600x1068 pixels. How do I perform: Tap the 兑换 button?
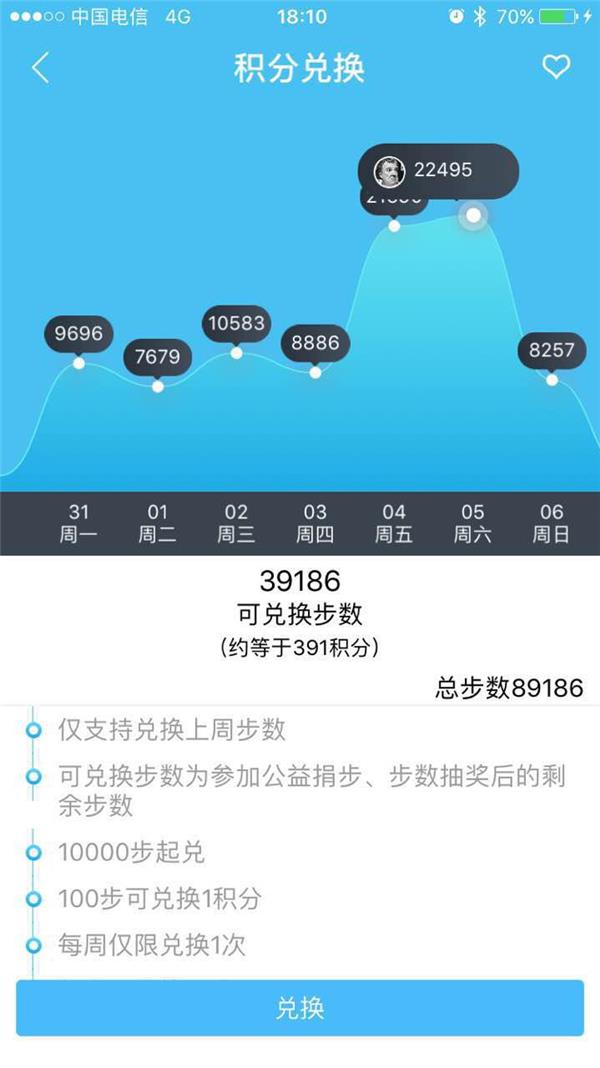tap(300, 1008)
